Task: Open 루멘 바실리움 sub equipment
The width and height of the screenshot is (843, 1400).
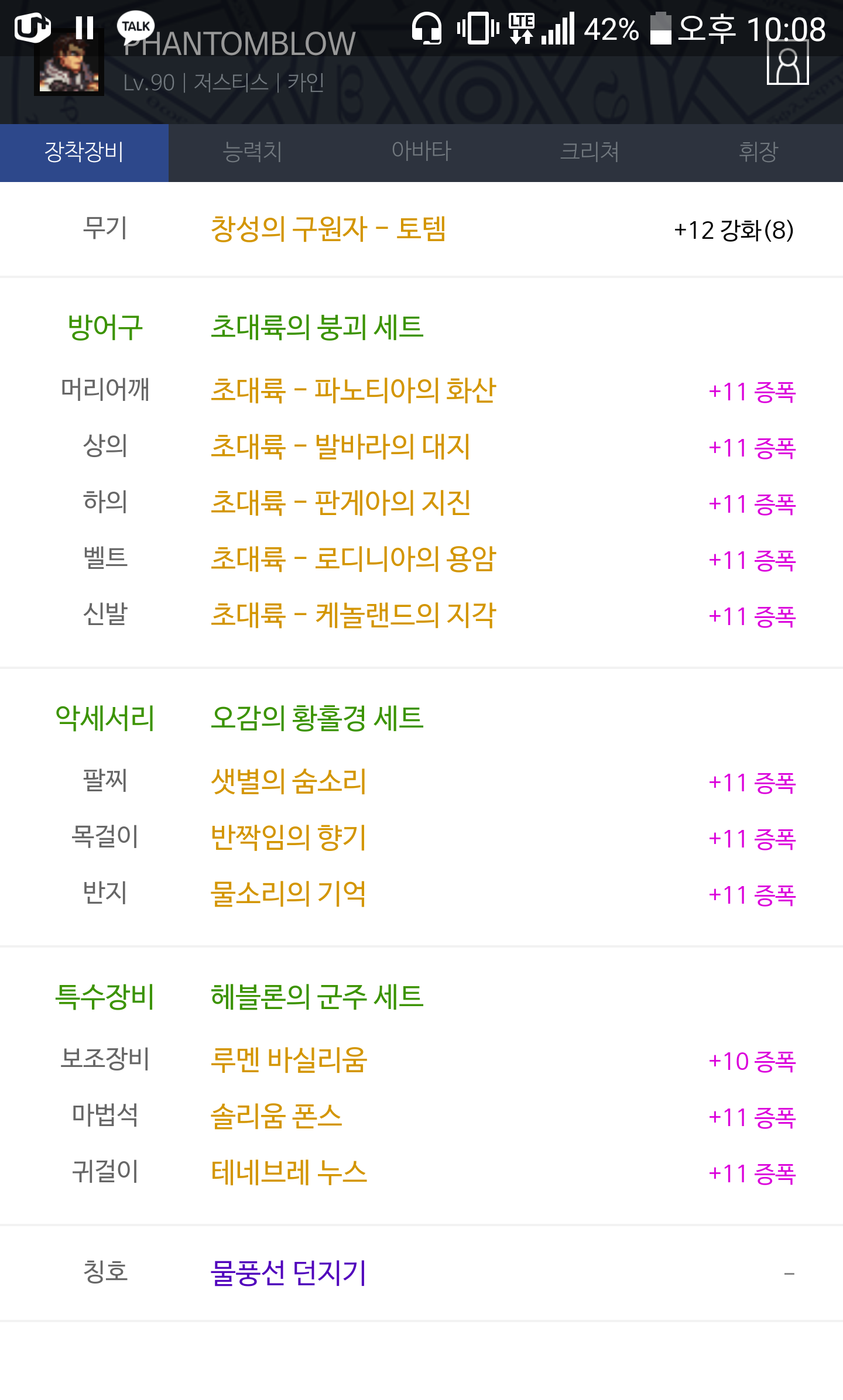Action: (x=289, y=1060)
